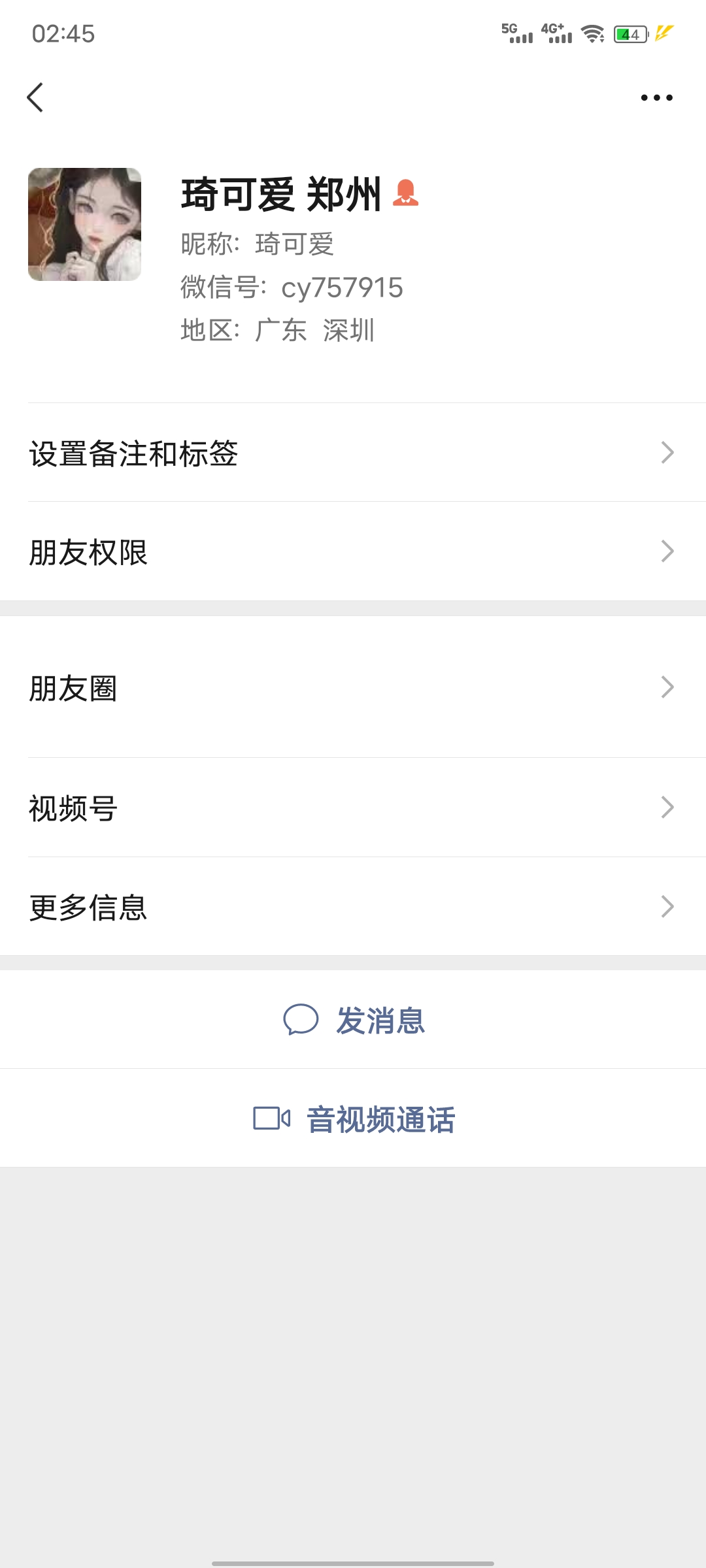
Task: Tap the battery level indicator
Action: pos(626,34)
